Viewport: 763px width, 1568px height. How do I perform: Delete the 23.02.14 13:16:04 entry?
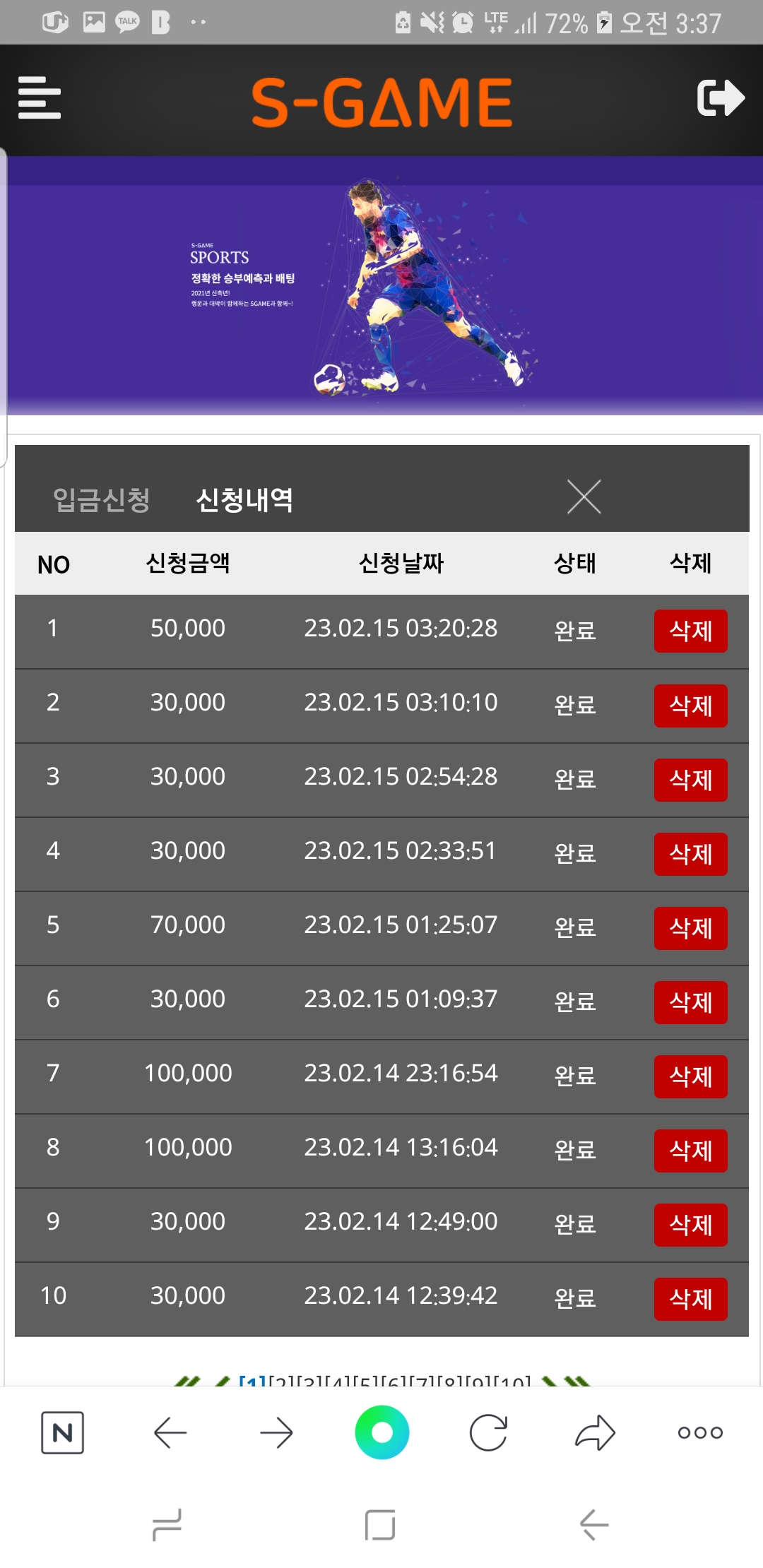pos(691,1151)
